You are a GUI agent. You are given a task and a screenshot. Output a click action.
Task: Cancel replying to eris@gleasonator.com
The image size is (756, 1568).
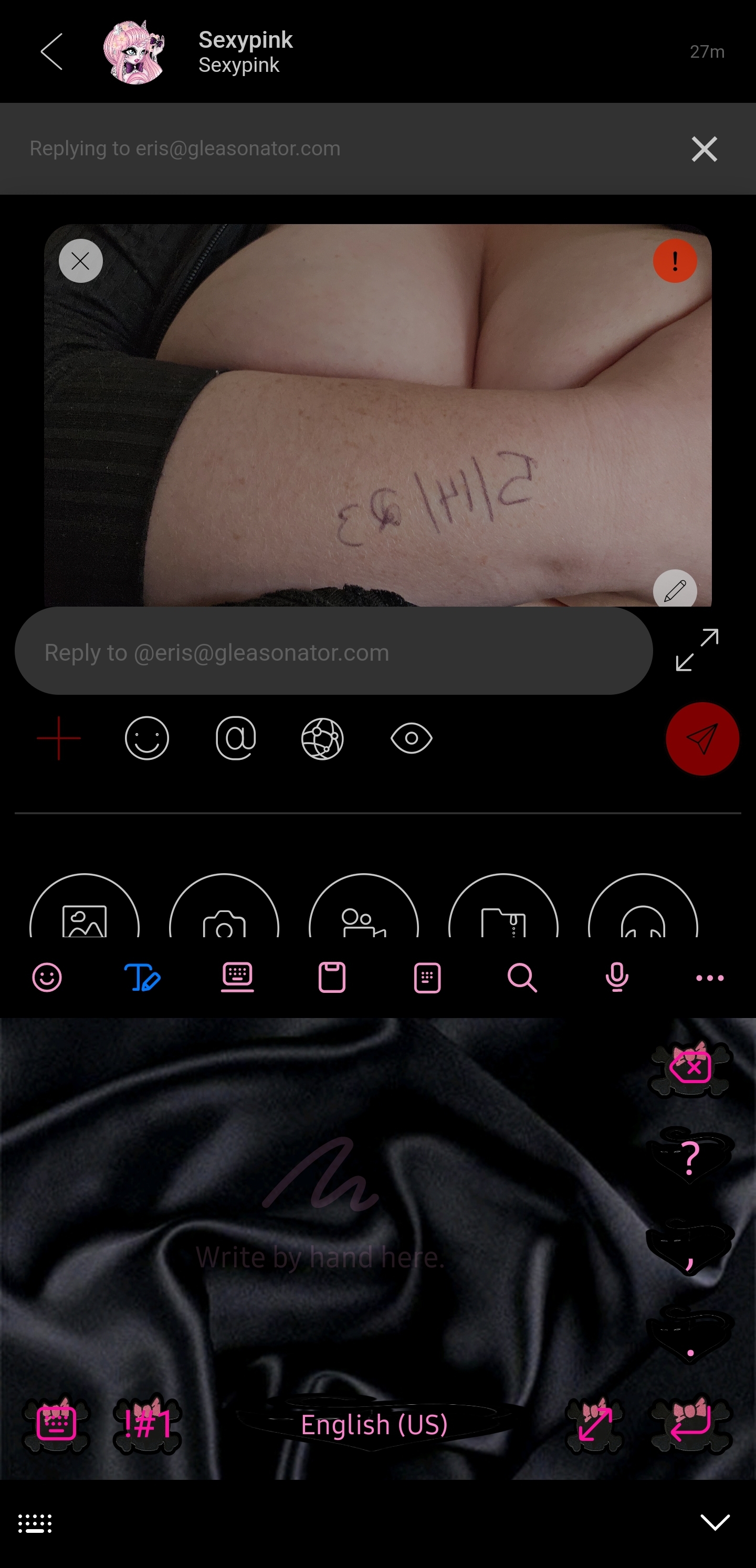point(703,149)
